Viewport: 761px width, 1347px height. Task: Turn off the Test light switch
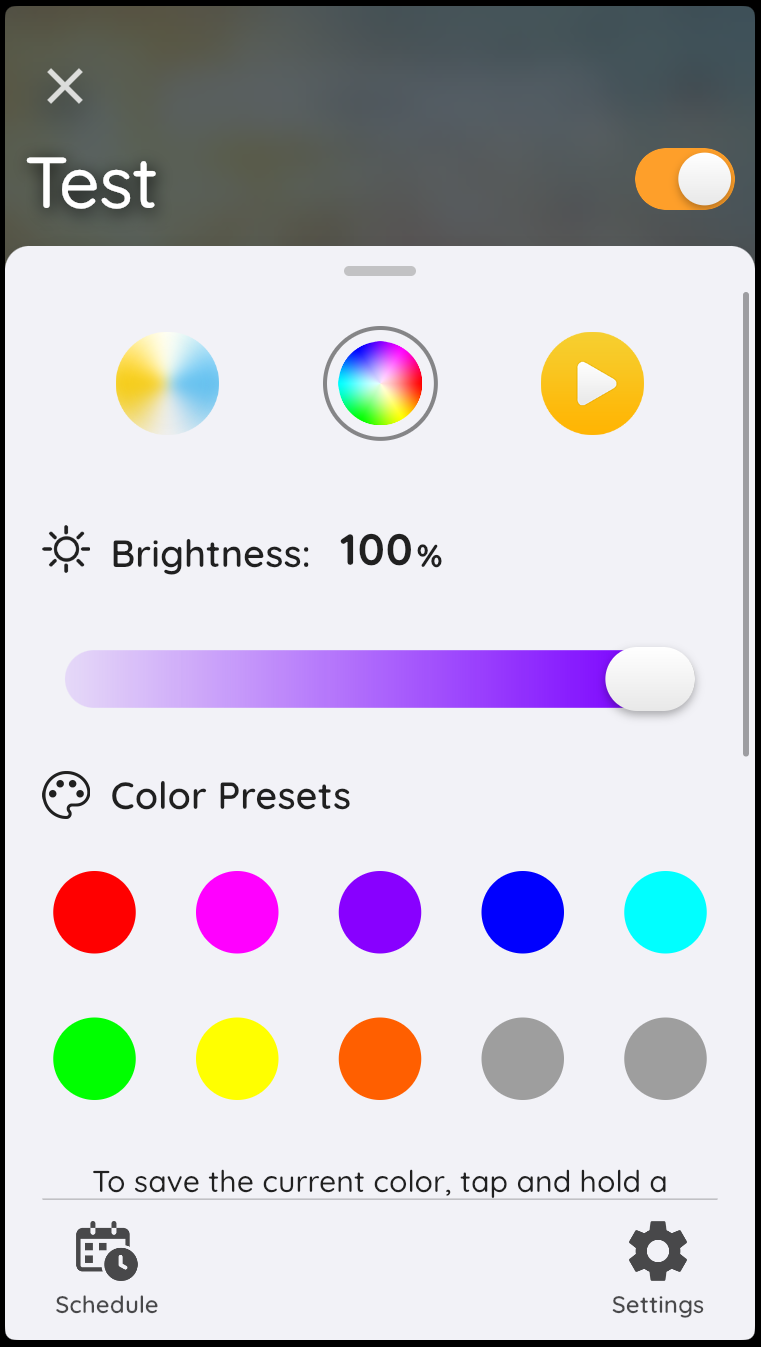(x=685, y=180)
